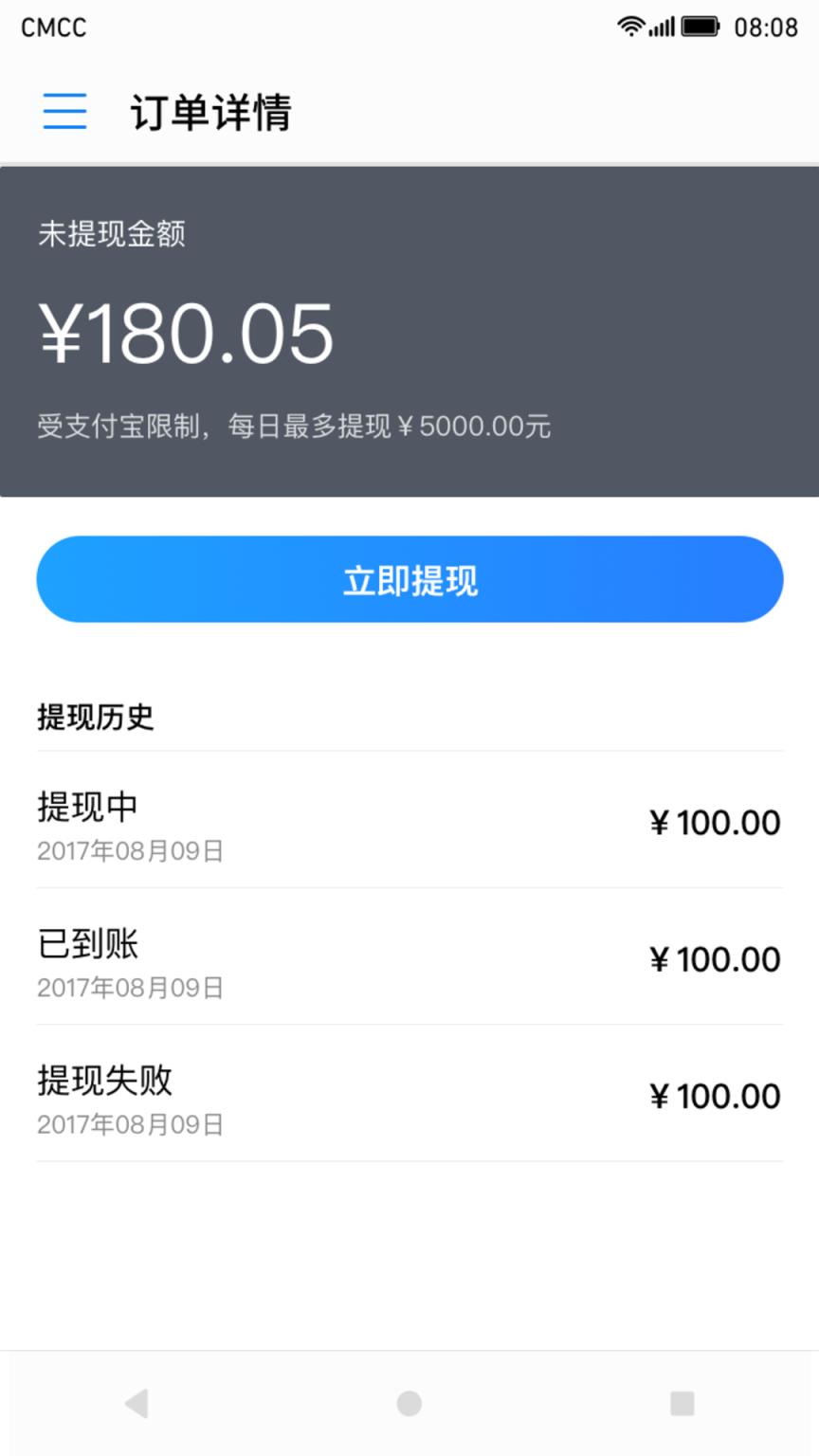Image resolution: width=819 pixels, height=1456 pixels.
Task: Tap the ¥100.00 amount beside 已到账
Action: pos(715,958)
